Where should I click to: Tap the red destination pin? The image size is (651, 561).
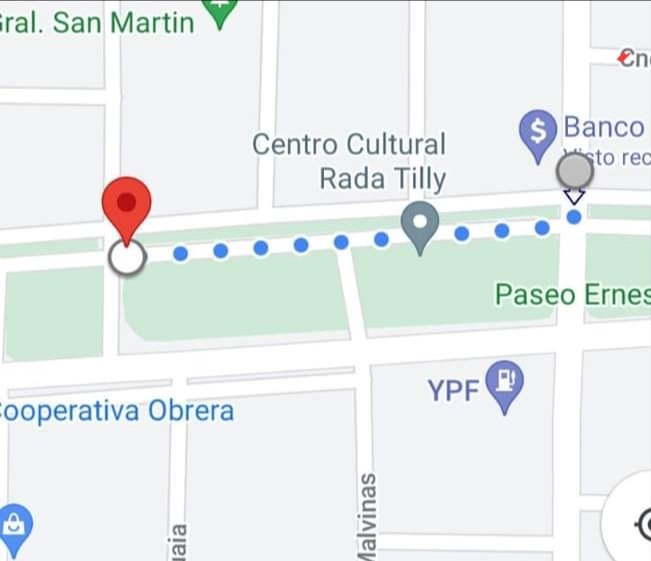tap(126, 205)
